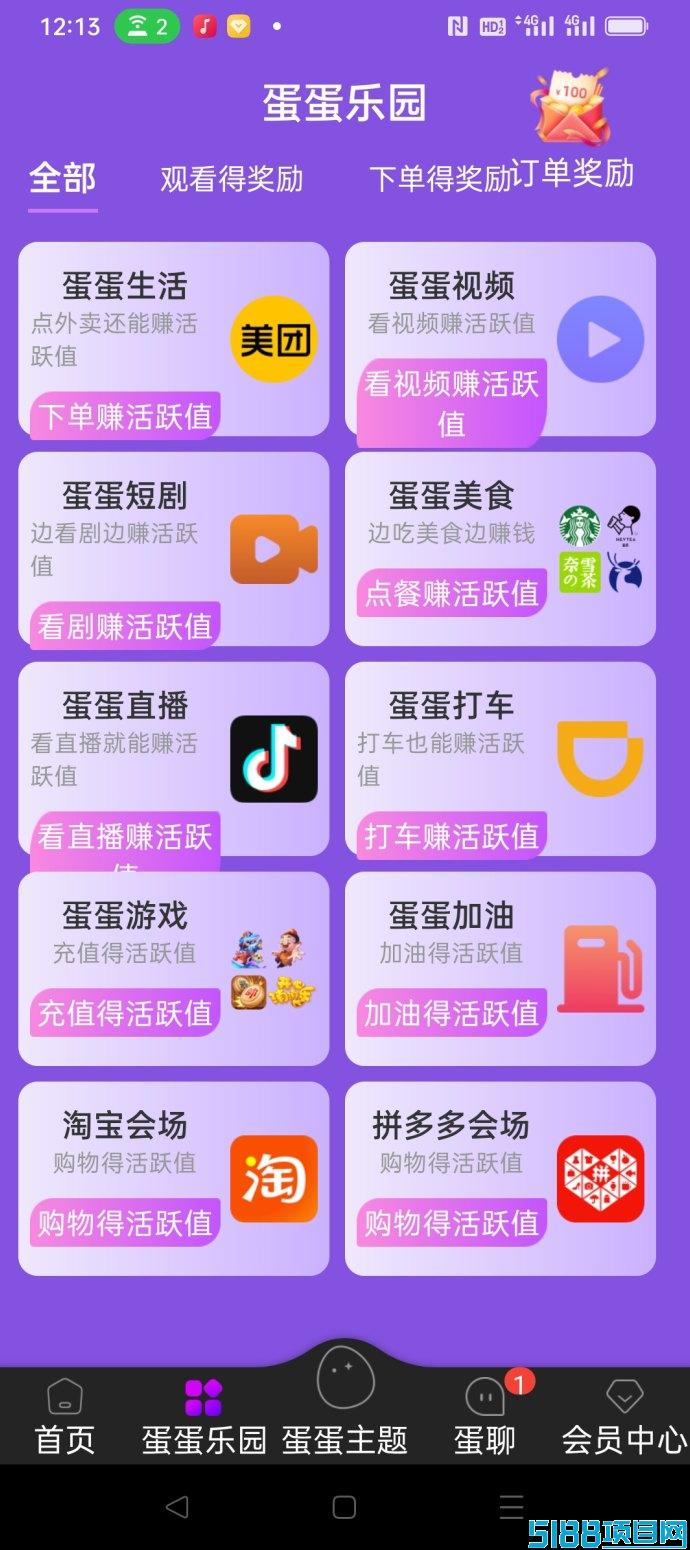Open the 蛋聊 tab with unread badge
Viewport: 690px width, 1550px height.
[486, 1417]
